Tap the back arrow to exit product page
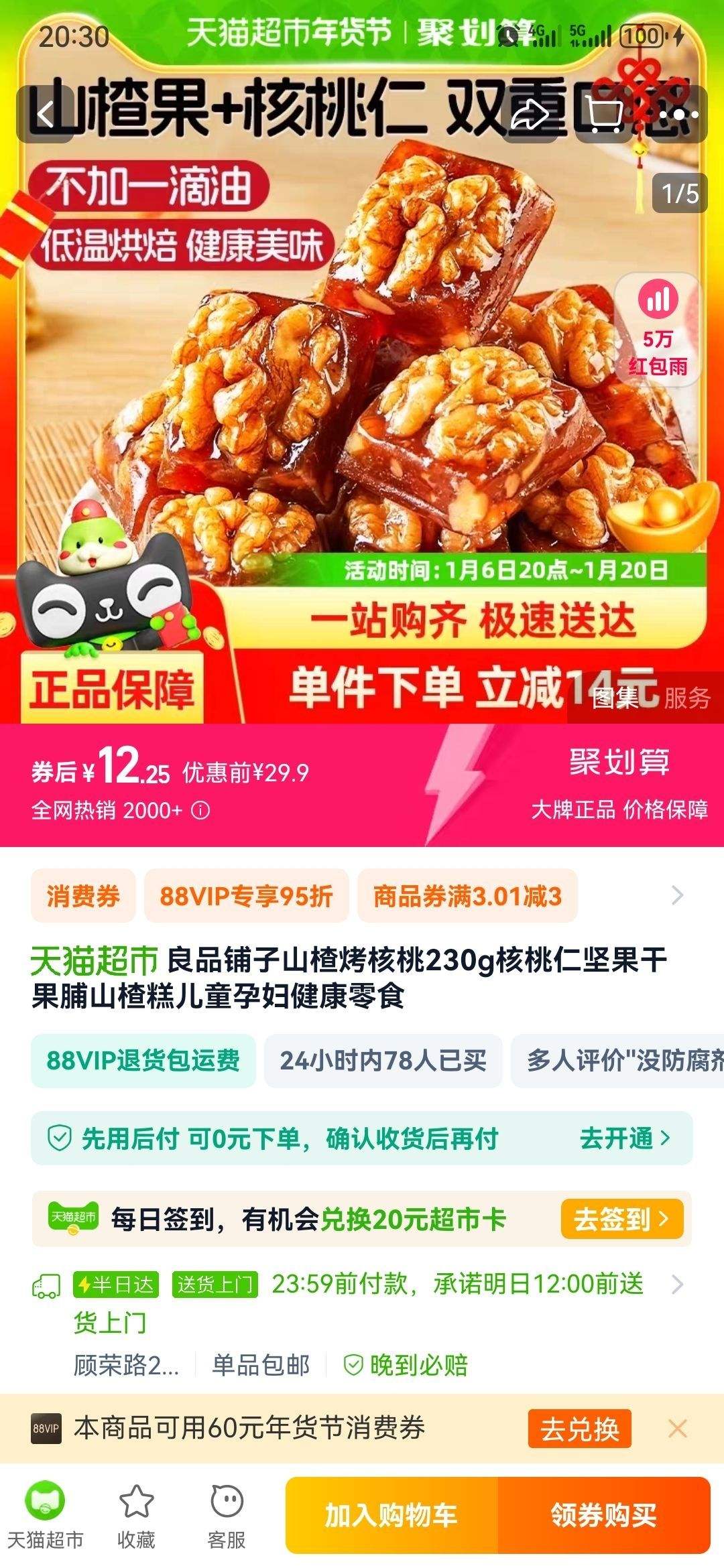Image resolution: width=724 pixels, height=1568 pixels. coord(44,114)
